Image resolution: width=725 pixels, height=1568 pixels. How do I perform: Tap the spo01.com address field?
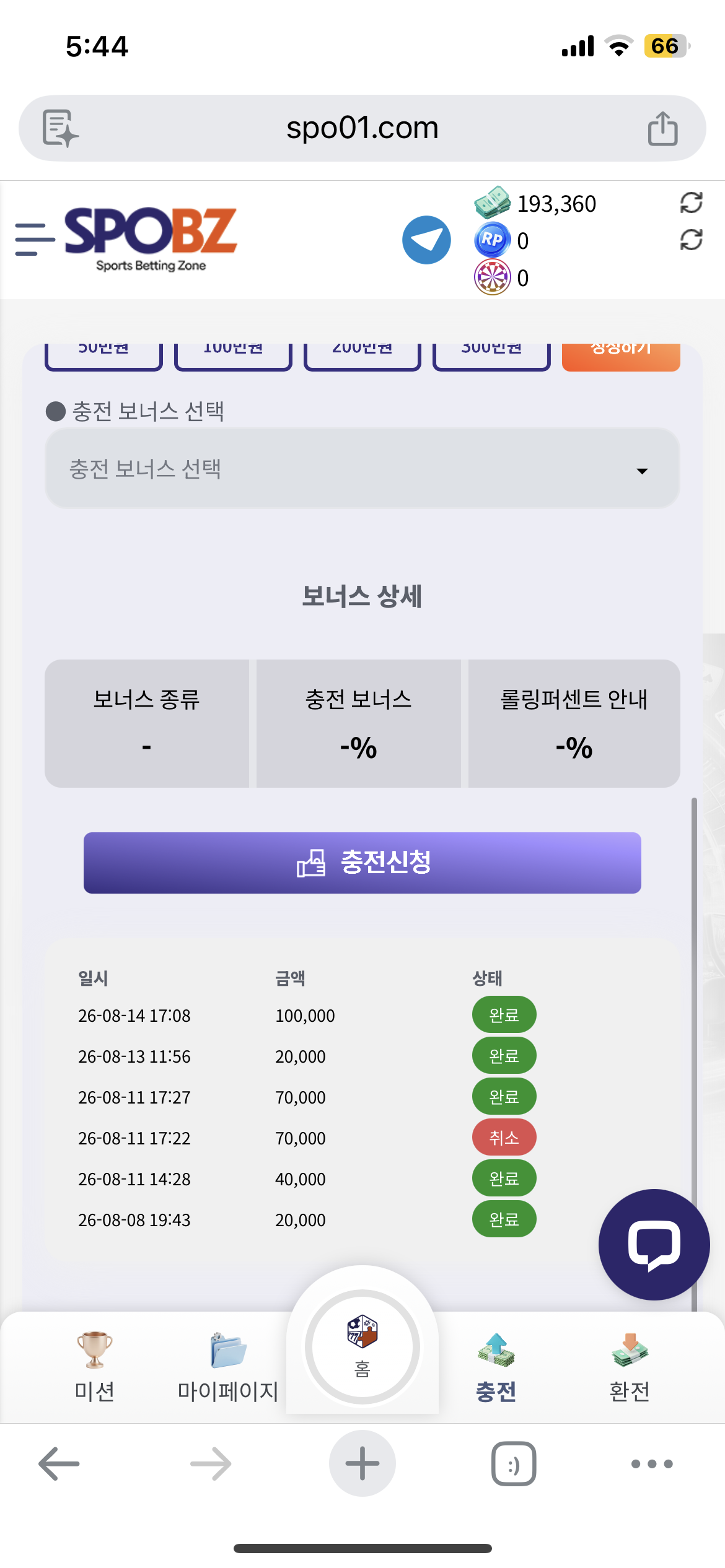click(x=362, y=128)
